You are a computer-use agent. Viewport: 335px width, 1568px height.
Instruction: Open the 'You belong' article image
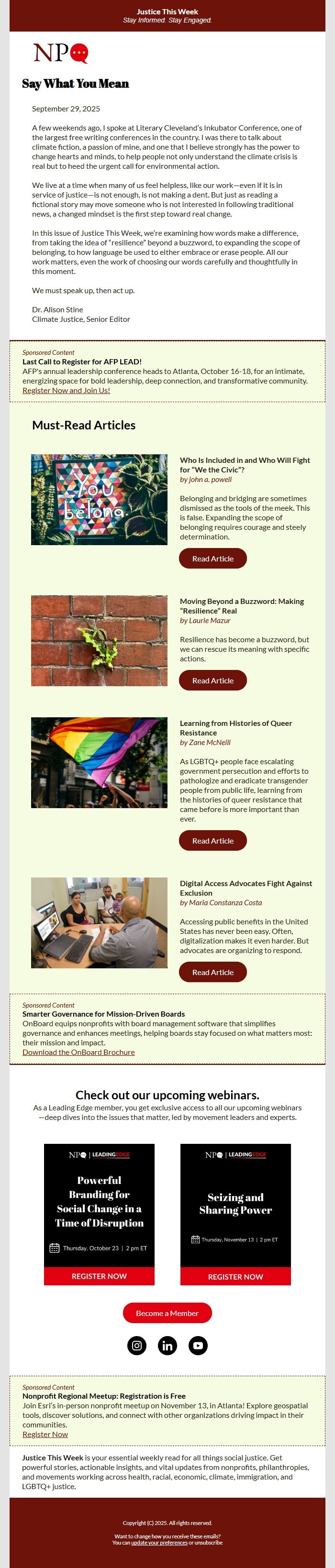tap(99, 499)
